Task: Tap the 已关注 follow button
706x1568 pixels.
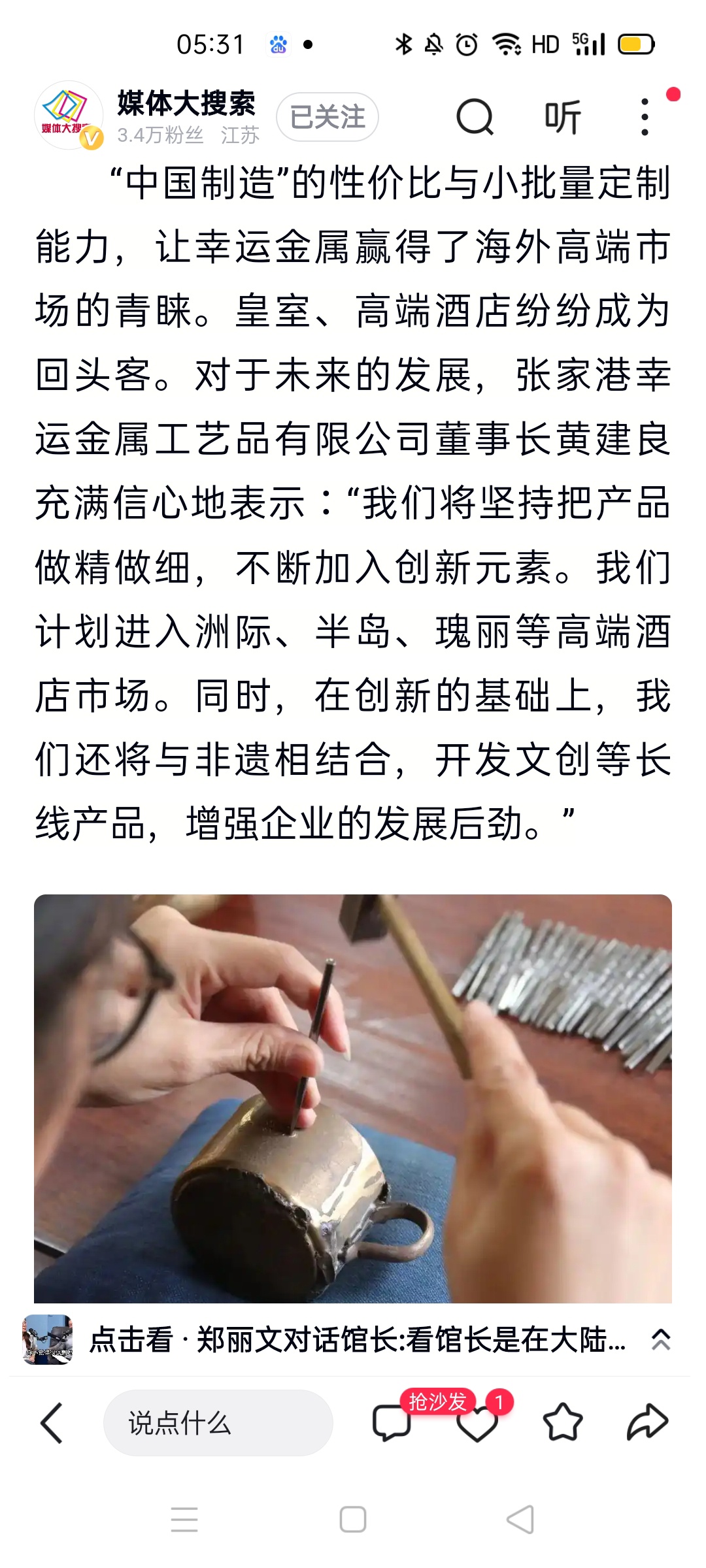Action: click(327, 117)
